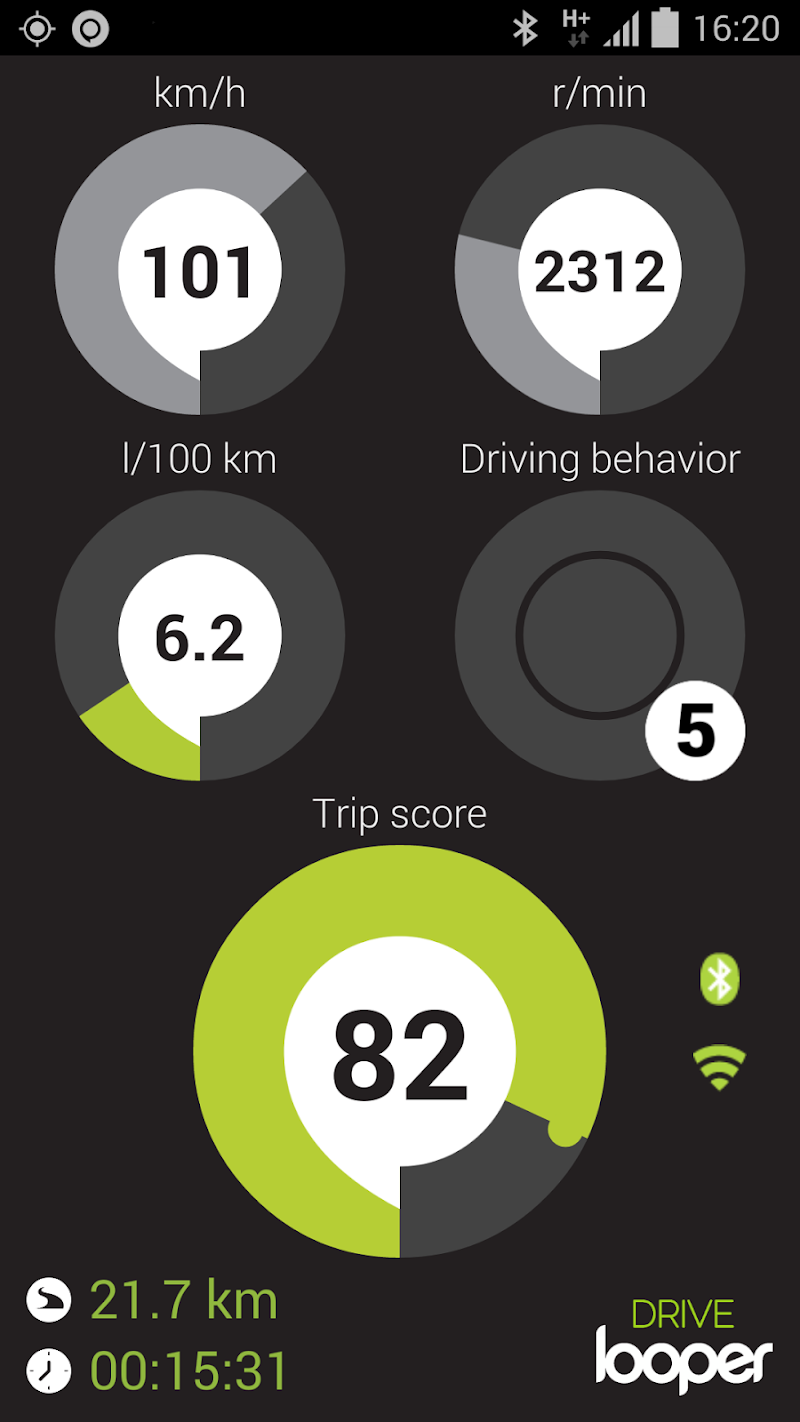Open the l/100 km consumption gauge
The height and width of the screenshot is (1422, 800).
(200, 636)
